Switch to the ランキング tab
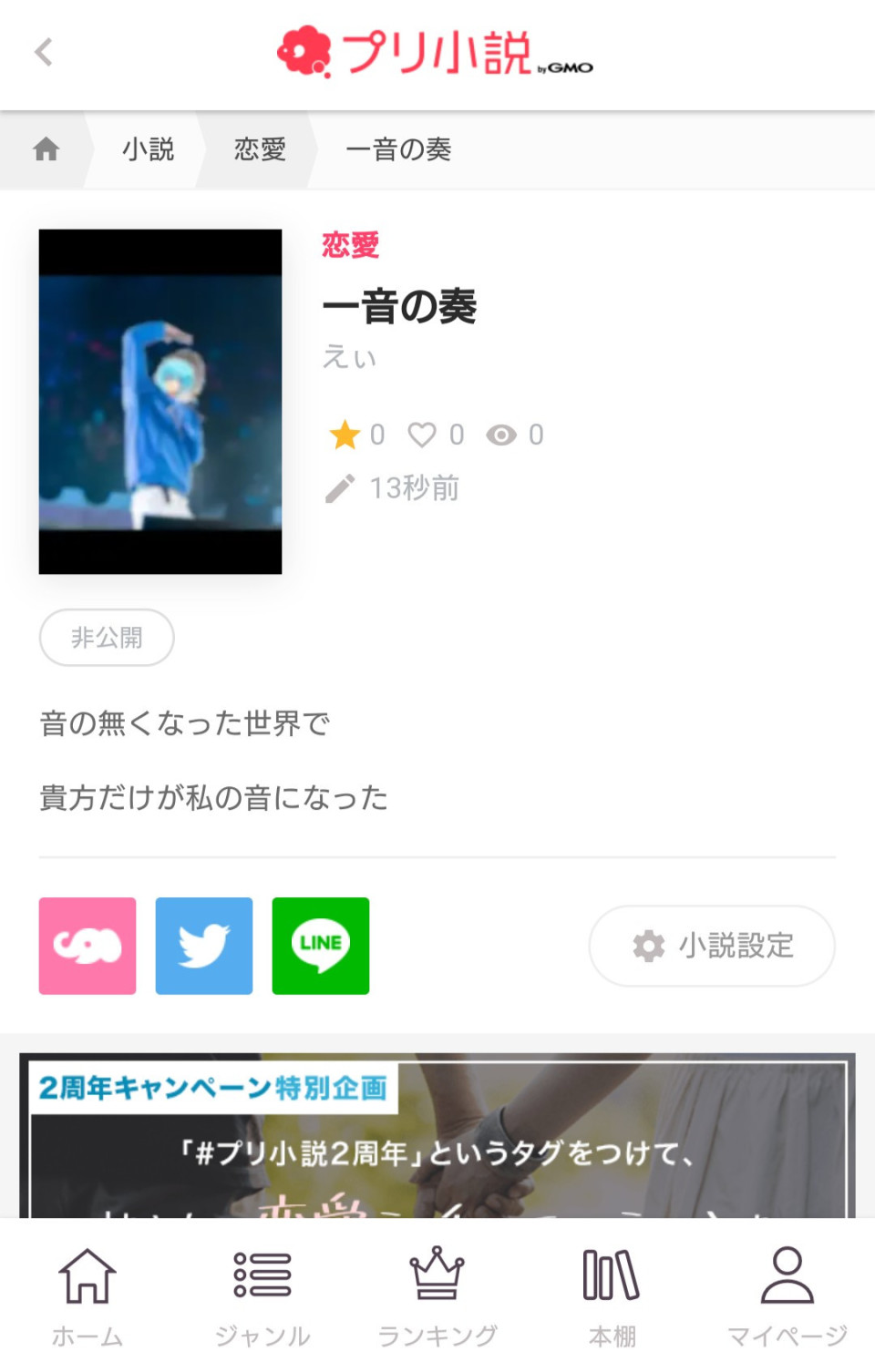Image resolution: width=875 pixels, height=1372 pixels. point(437,1295)
